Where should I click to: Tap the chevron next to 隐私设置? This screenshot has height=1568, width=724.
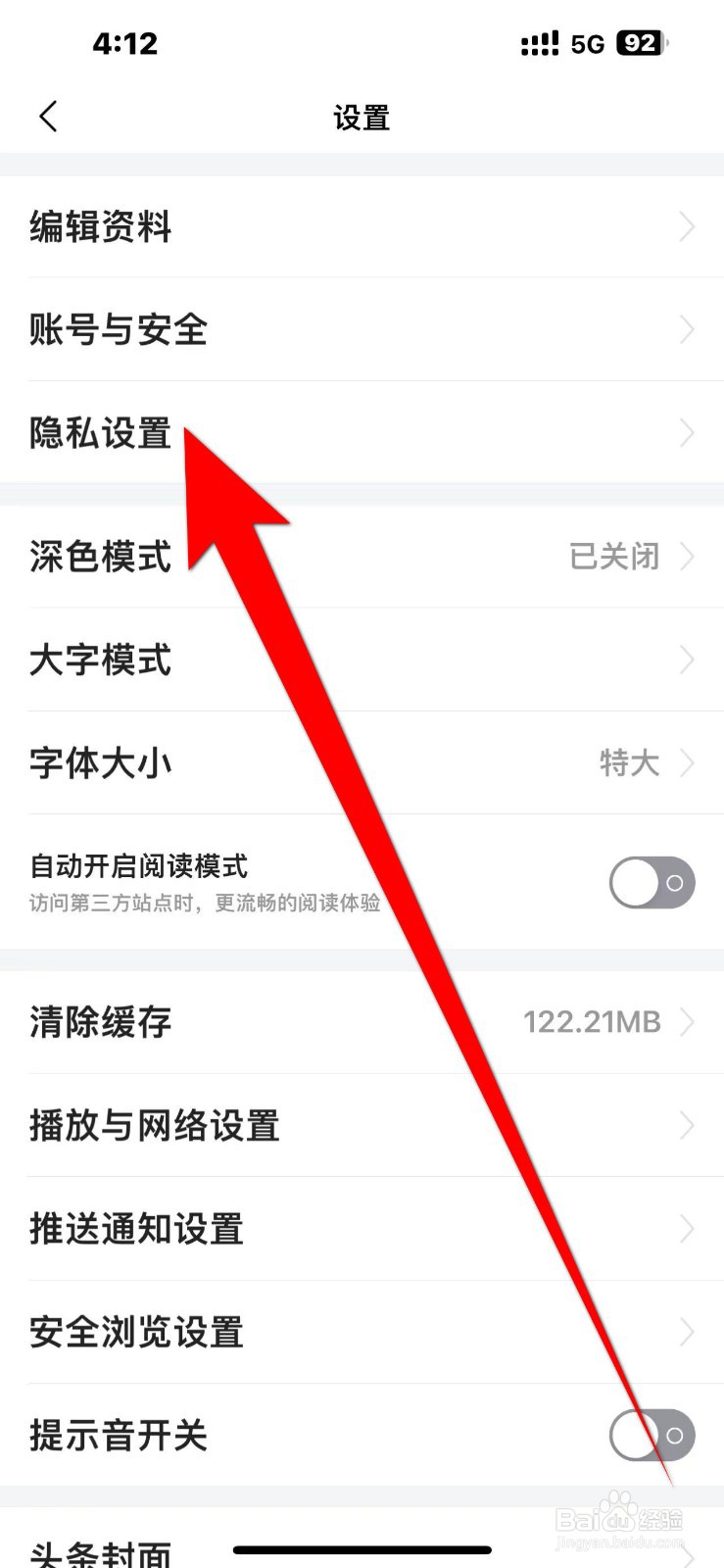coord(686,432)
